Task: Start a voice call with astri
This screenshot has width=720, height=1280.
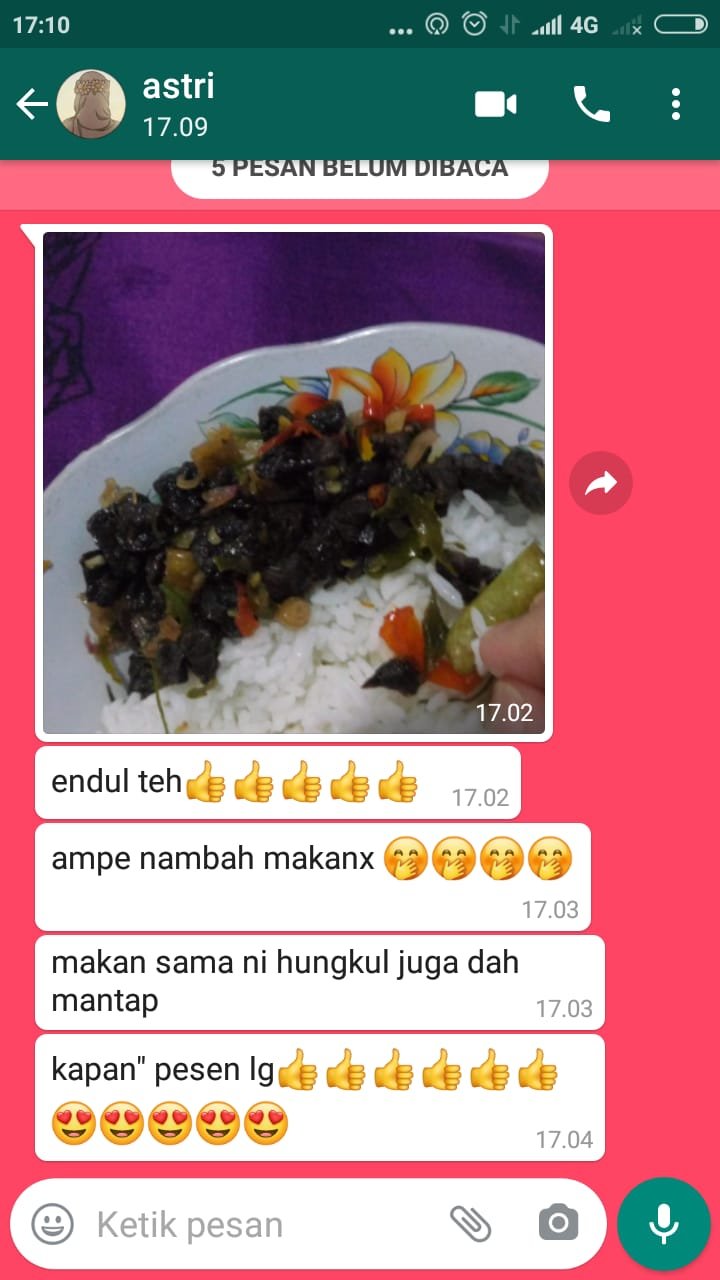Action: tap(591, 104)
